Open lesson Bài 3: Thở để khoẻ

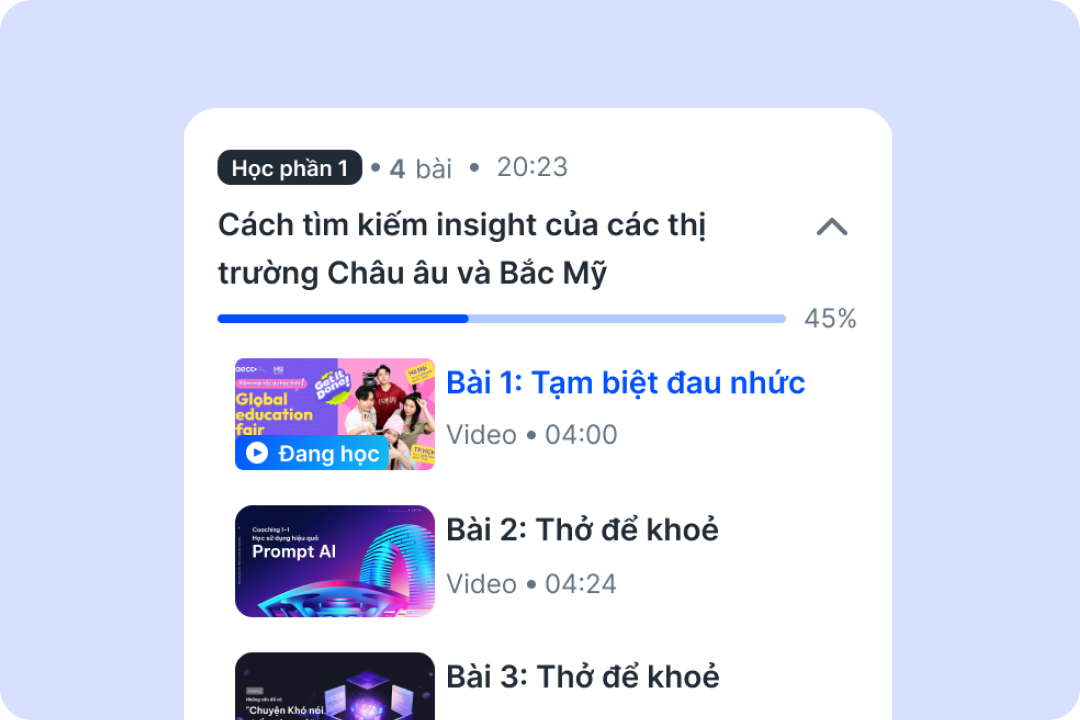(x=582, y=677)
